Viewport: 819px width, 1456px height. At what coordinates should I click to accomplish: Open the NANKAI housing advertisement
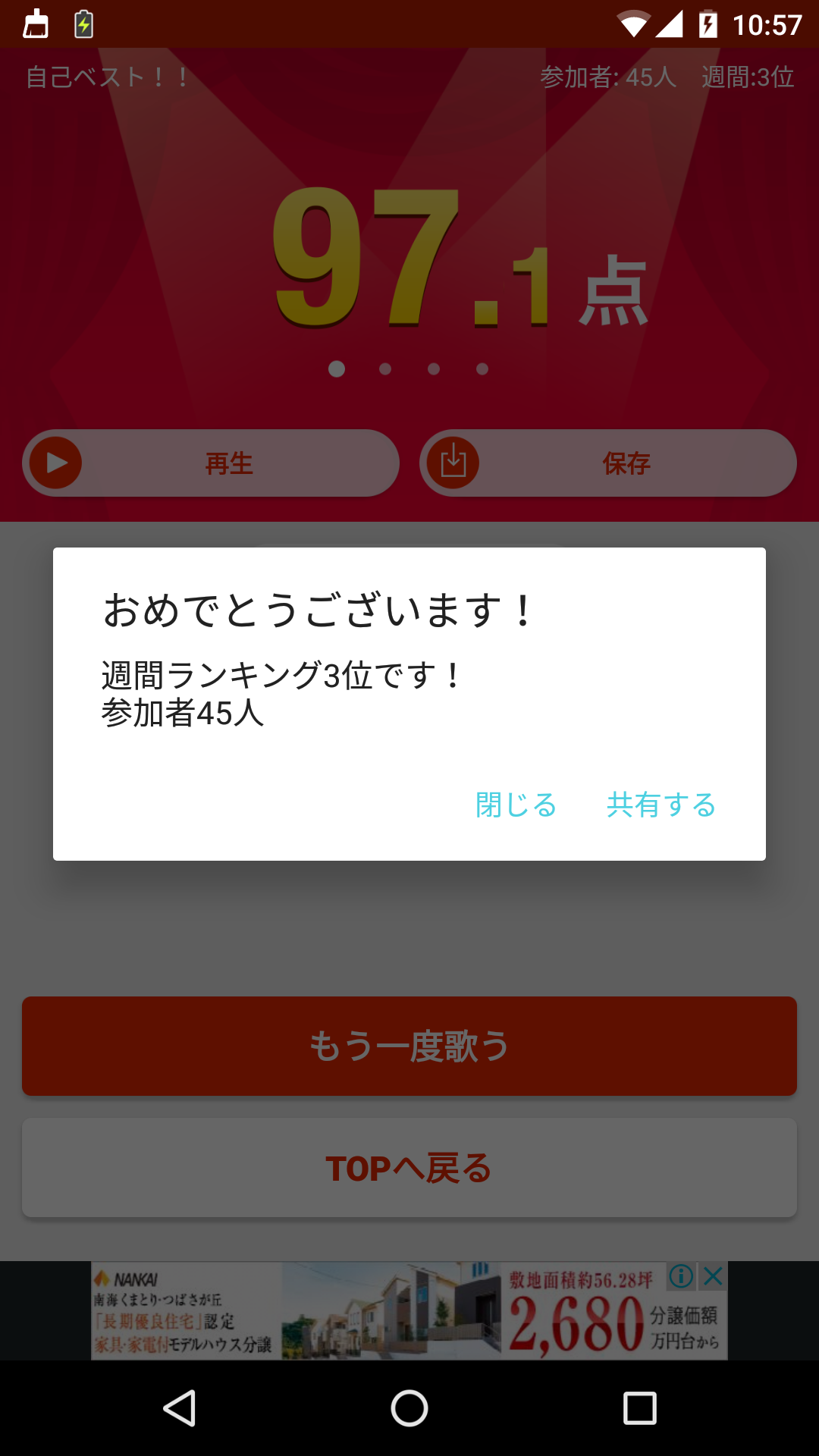[379, 1312]
